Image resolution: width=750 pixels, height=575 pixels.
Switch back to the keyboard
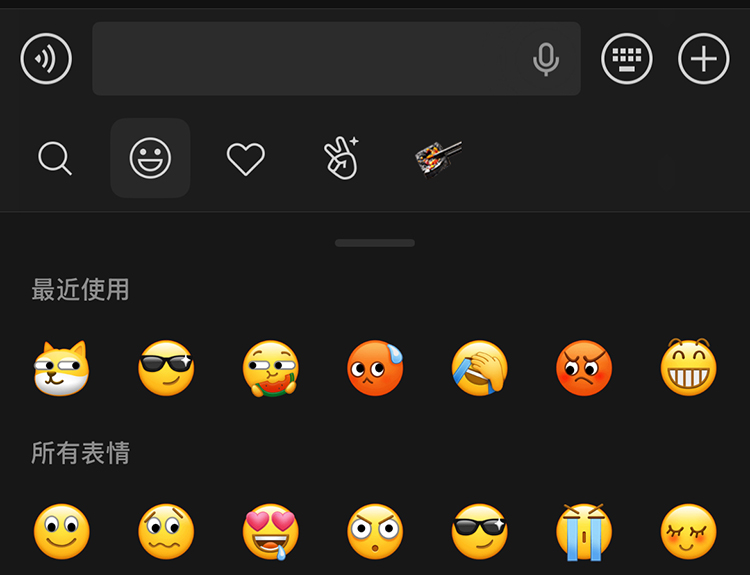click(627, 59)
